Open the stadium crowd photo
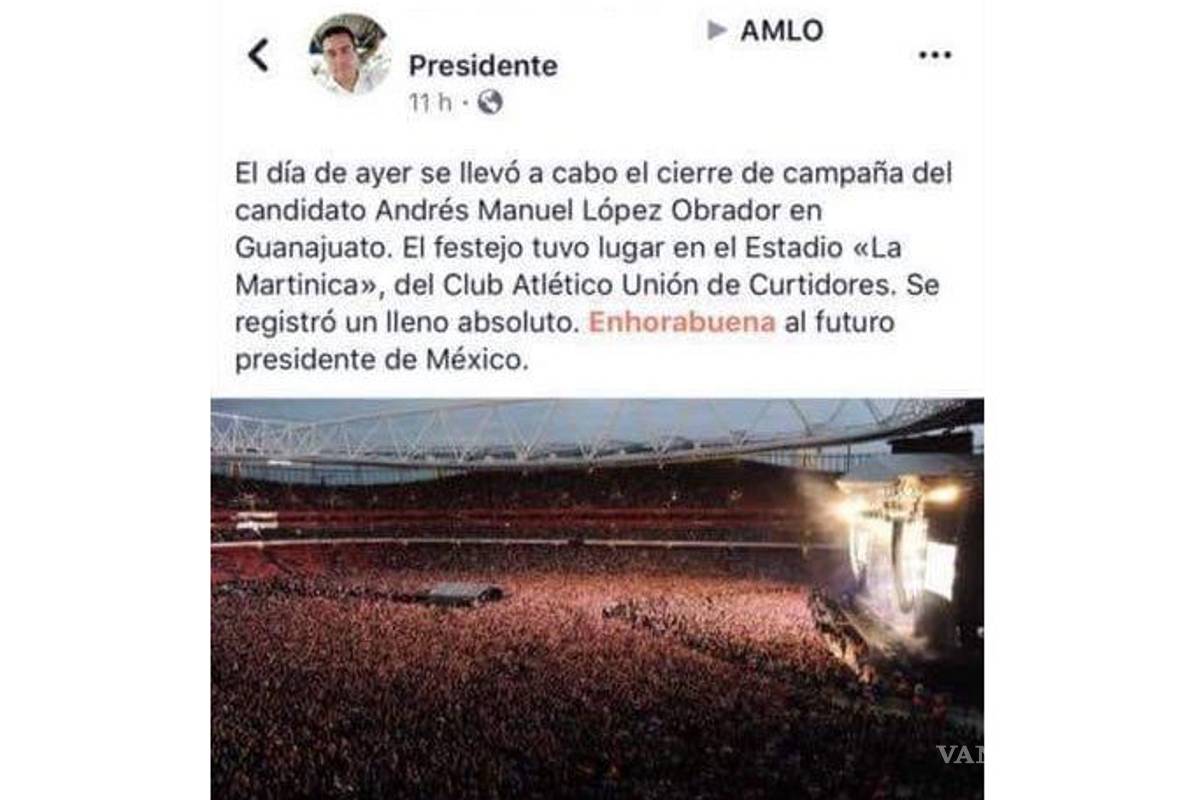 coord(597,598)
